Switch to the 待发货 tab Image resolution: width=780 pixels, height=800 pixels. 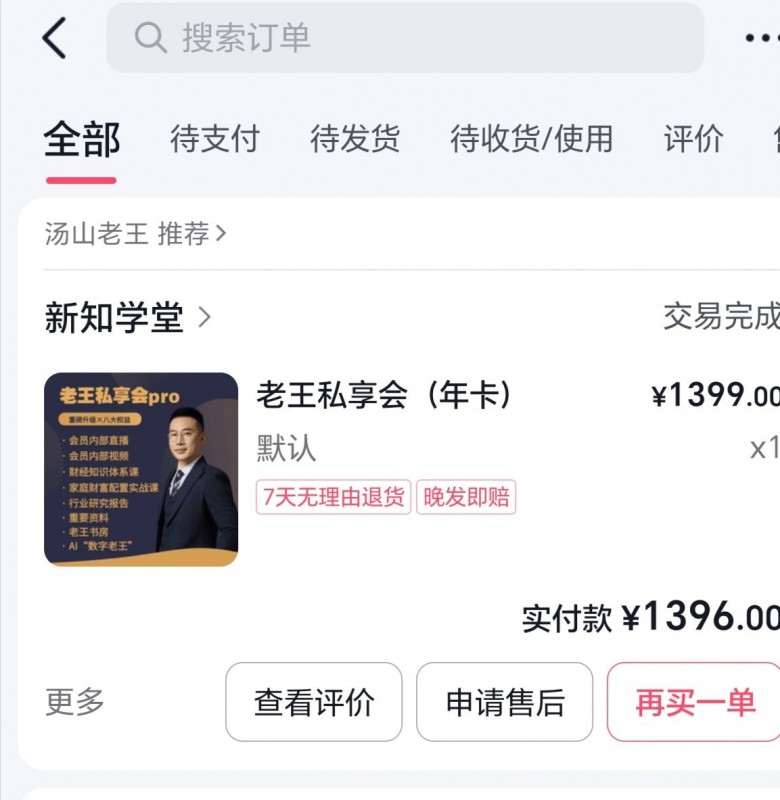pos(355,139)
